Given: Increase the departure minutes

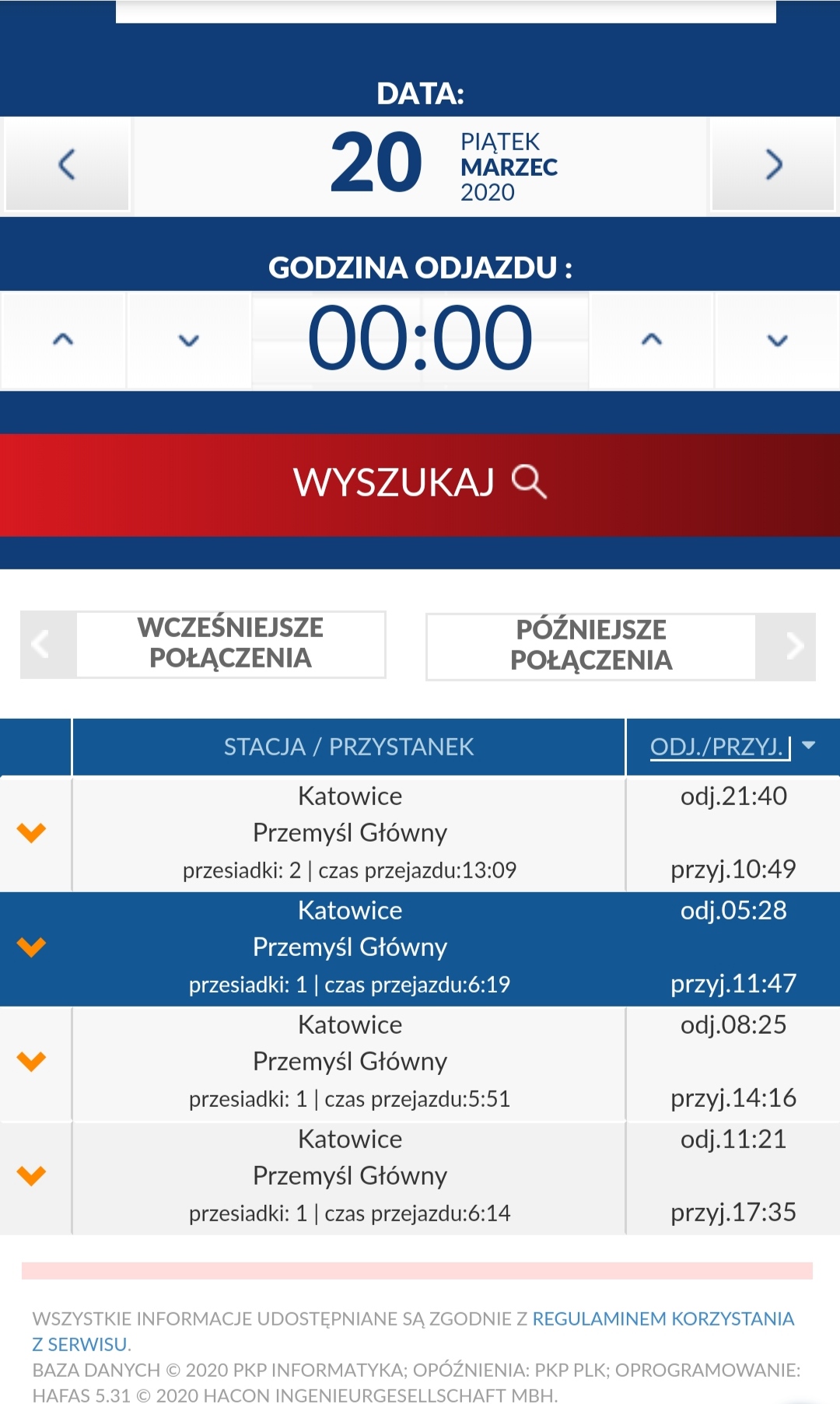Looking at the screenshot, I should [x=652, y=340].
